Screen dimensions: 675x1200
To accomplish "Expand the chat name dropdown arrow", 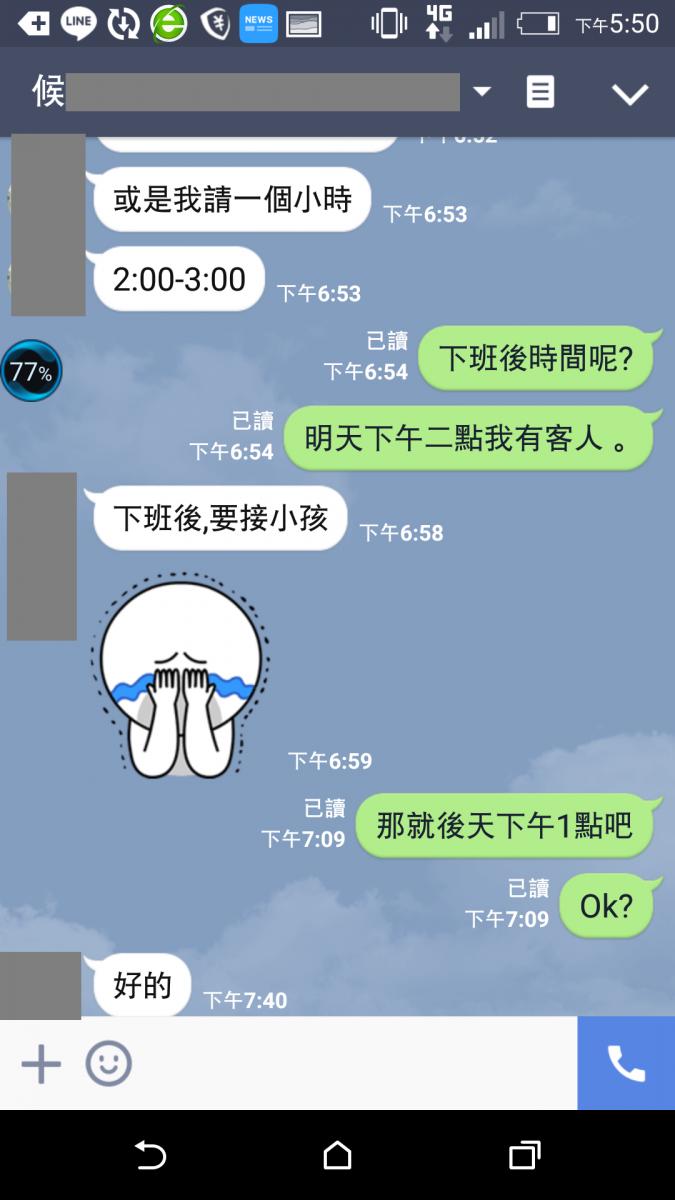I will point(482,92).
